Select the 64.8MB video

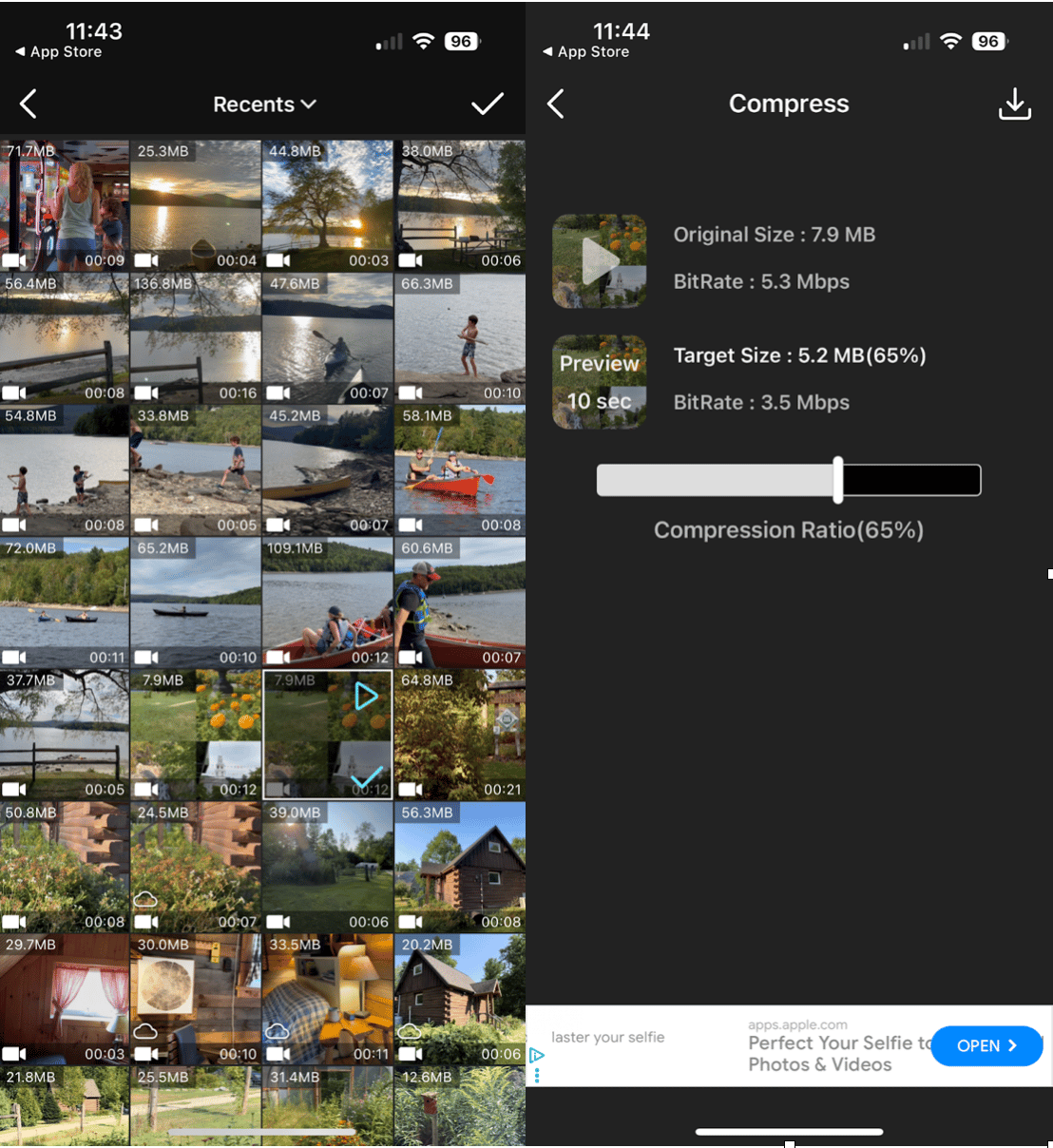coord(460,735)
